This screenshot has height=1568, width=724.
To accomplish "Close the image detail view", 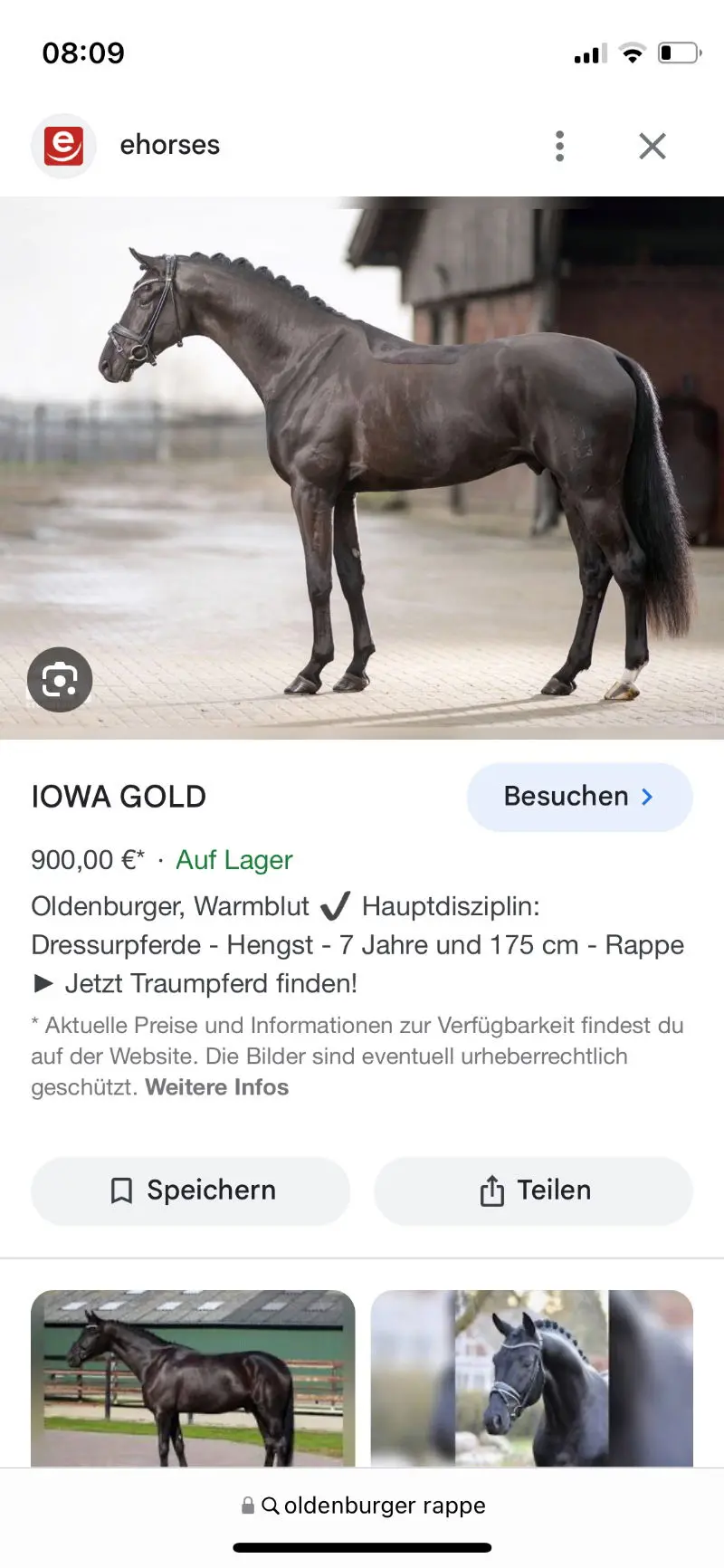I will click(652, 146).
